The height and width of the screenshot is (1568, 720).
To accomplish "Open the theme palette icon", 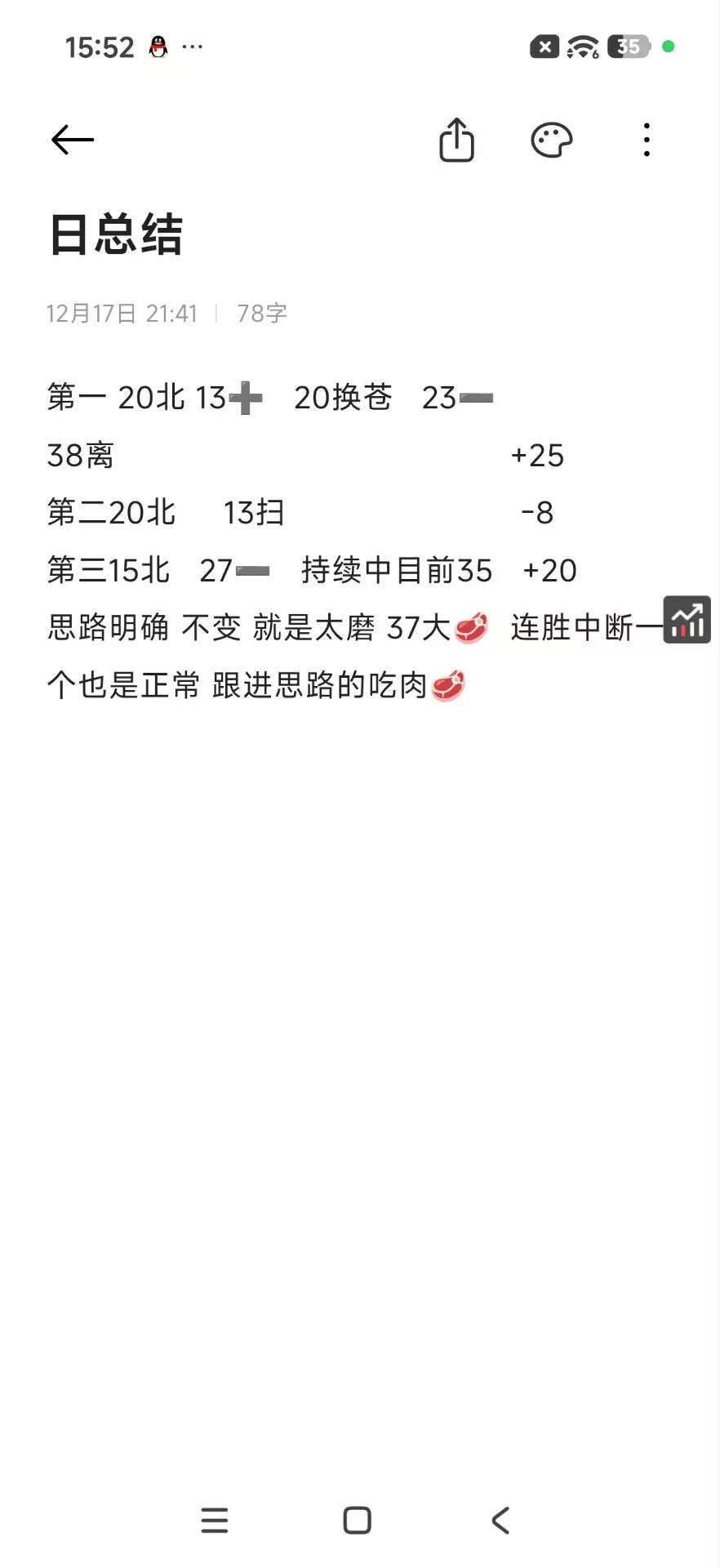I will coord(550,140).
